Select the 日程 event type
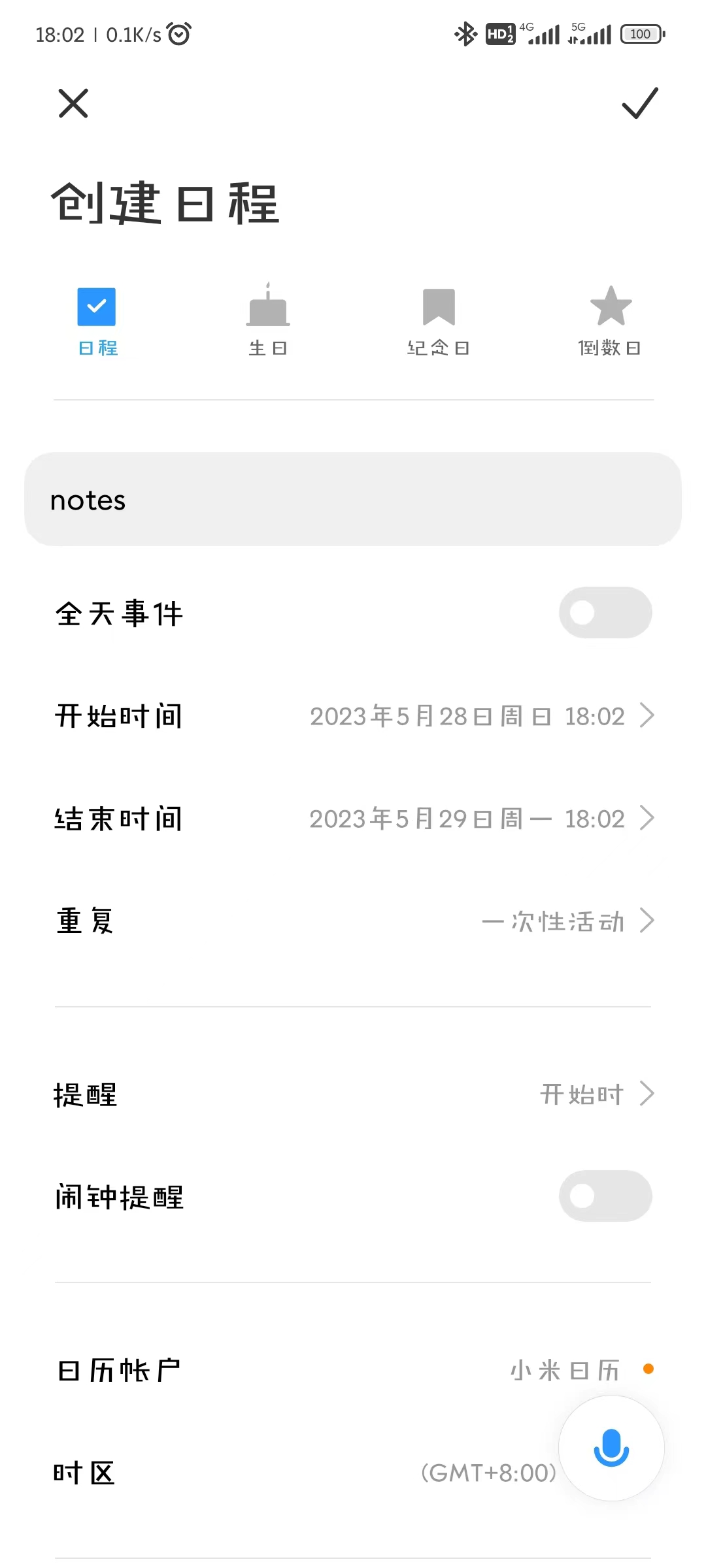This screenshot has height=1568, width=706. 97,320
